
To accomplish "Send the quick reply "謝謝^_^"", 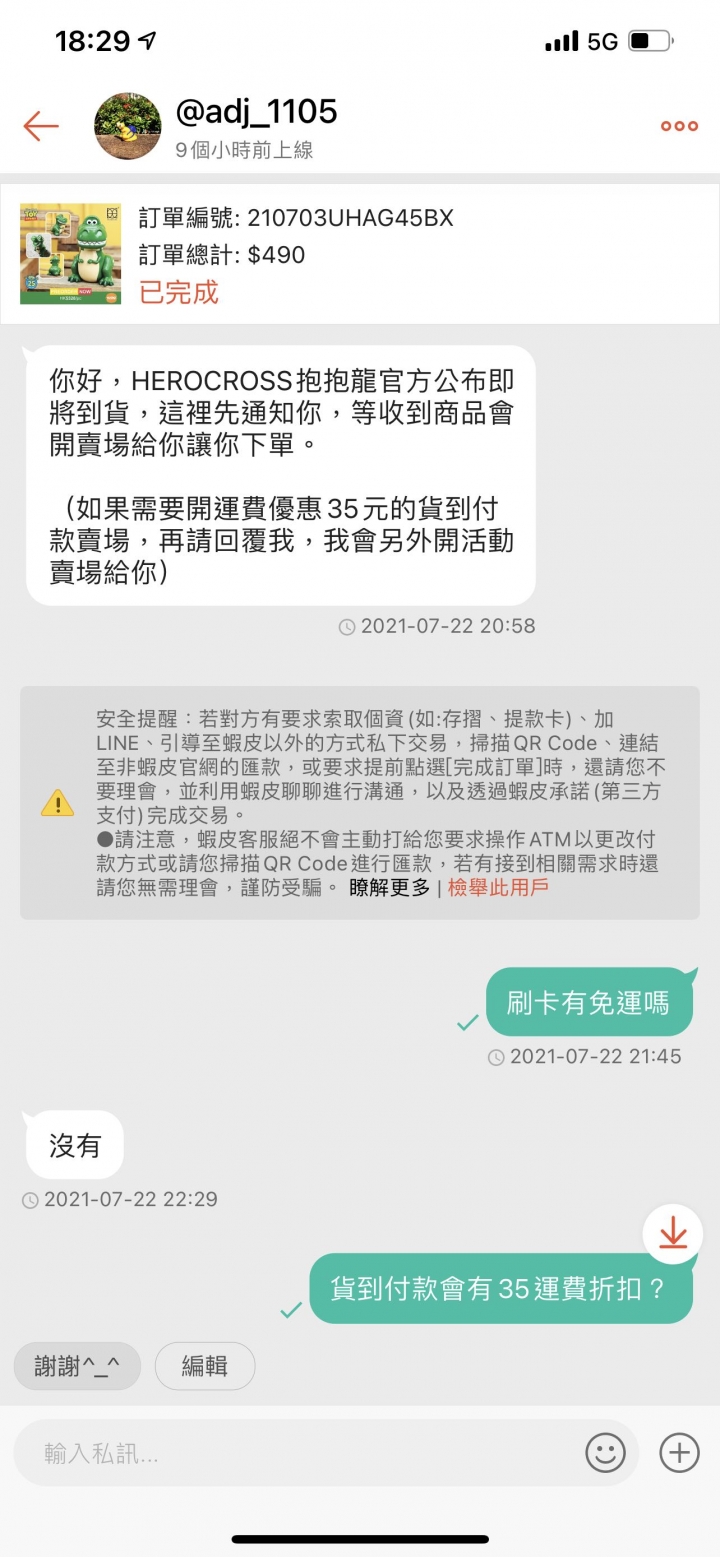I will [77, 1366].
